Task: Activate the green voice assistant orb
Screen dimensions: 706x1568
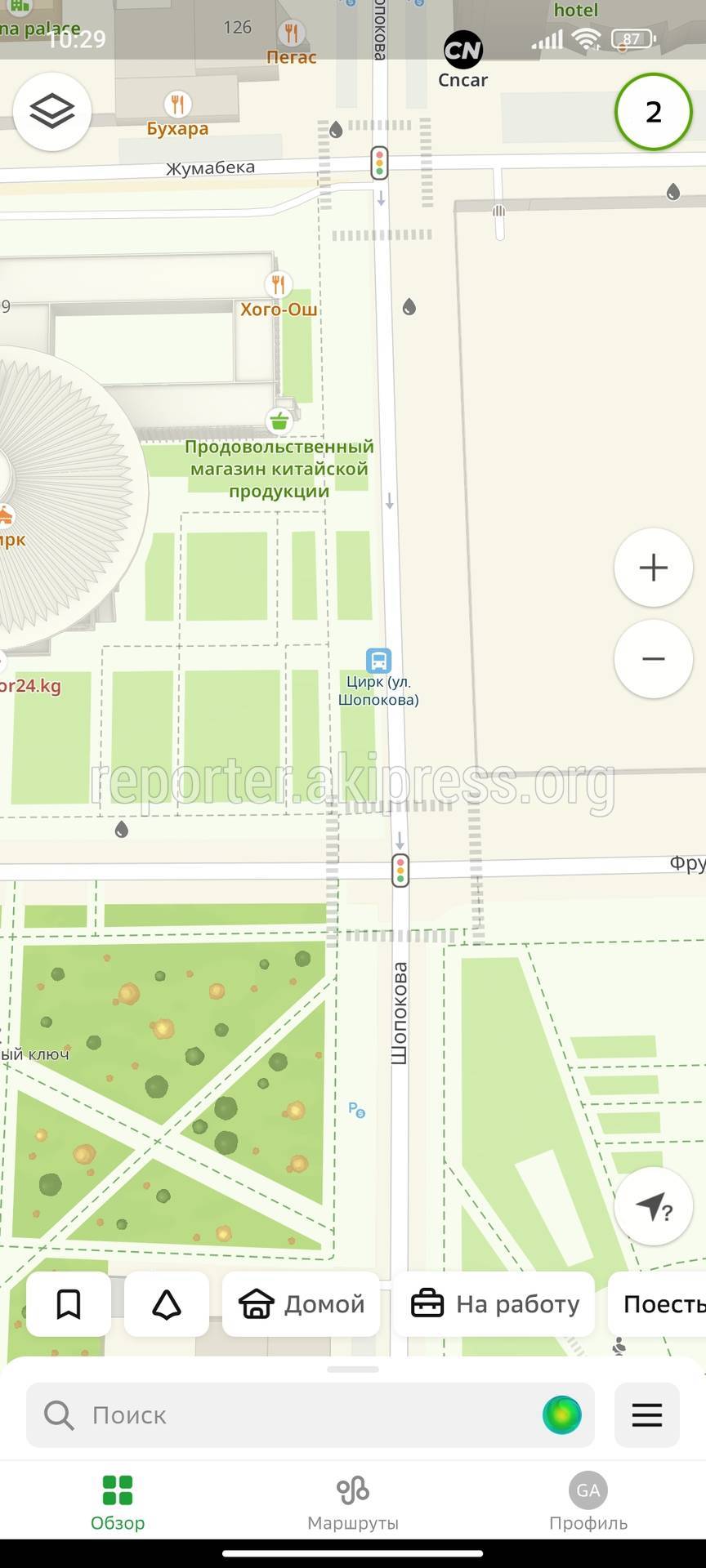Action: (562, 1415)
